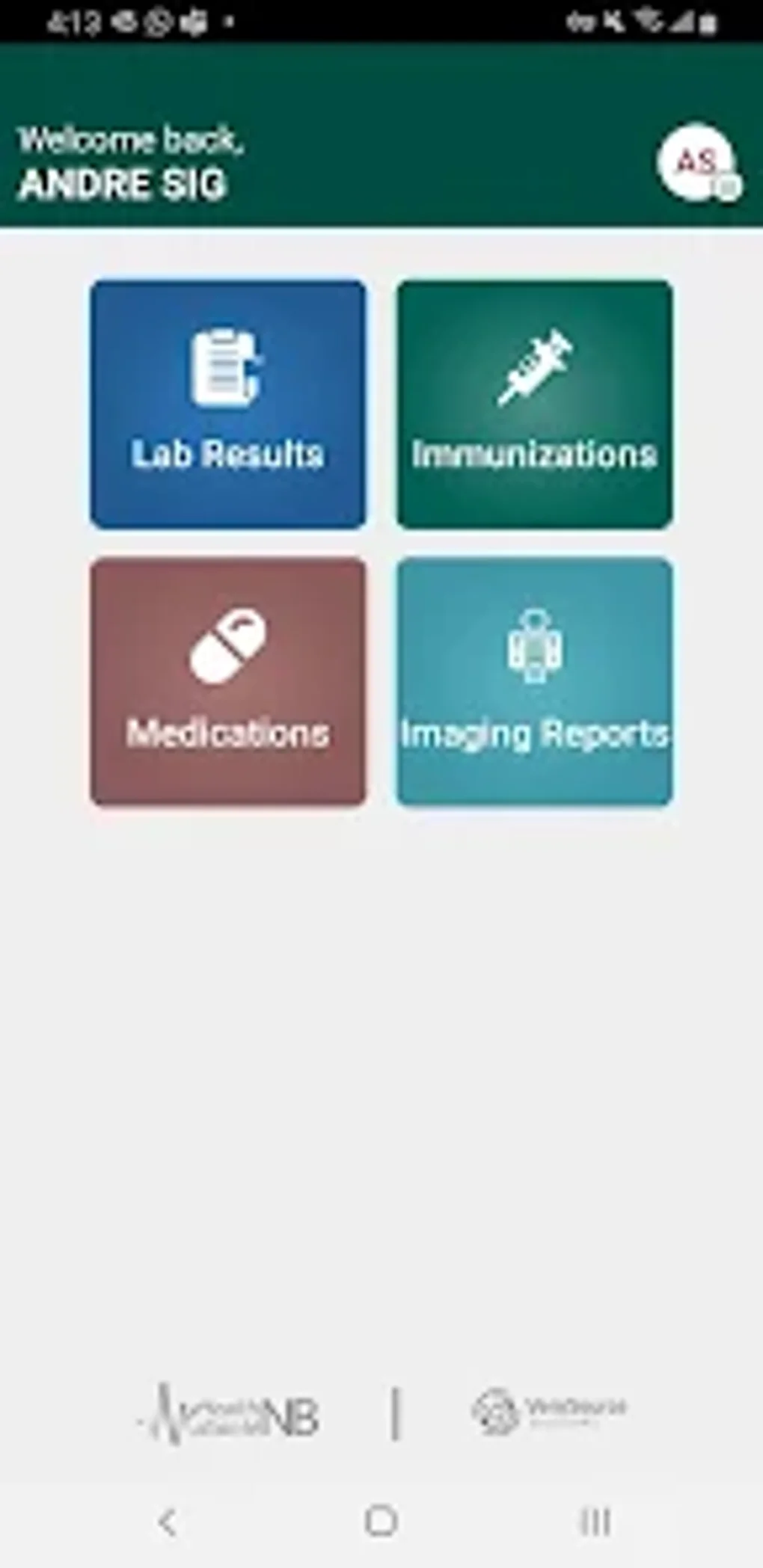Tap the Wi-Fi icon in the status bar

click(x=647, y=21)
